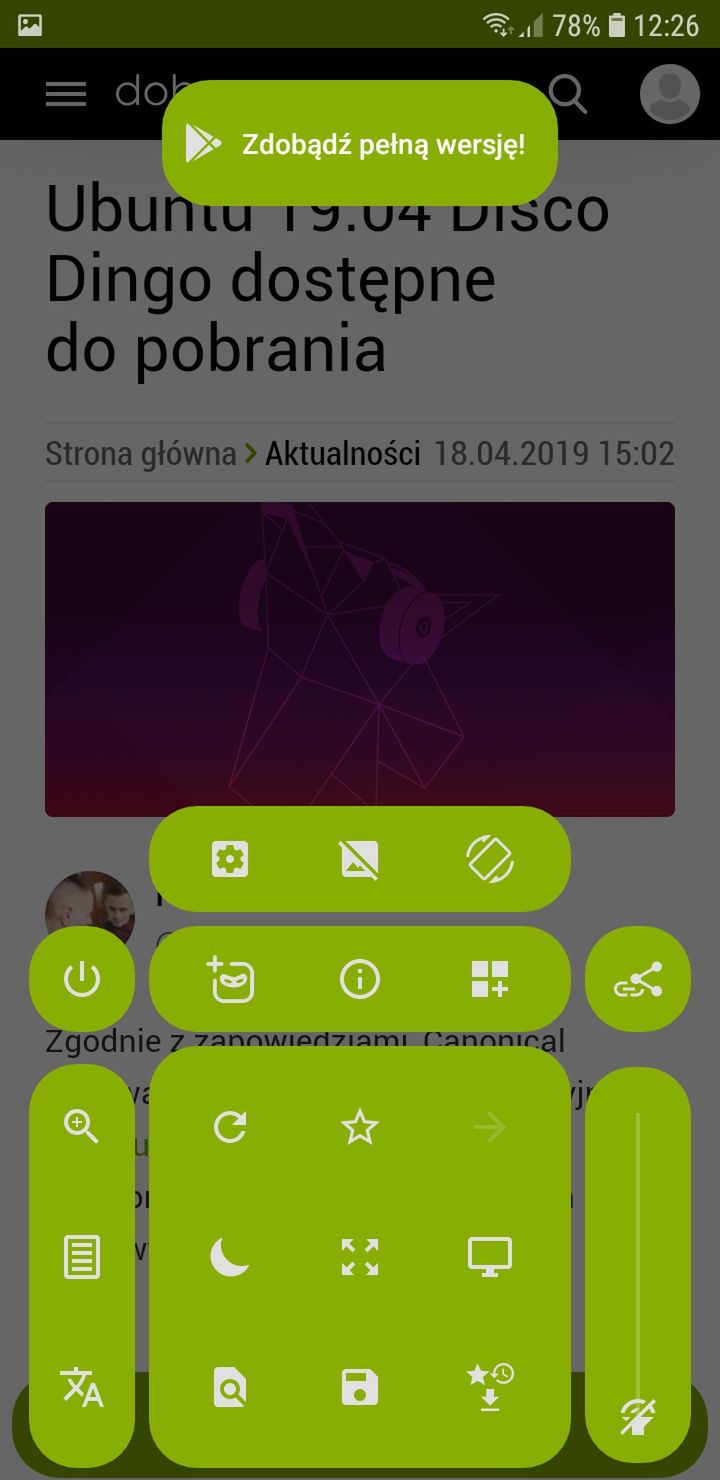Tap the "Zdobądź pełną wersję!" button
Viewport: 720px width, 1480px height.
click(x=359, y=144)
